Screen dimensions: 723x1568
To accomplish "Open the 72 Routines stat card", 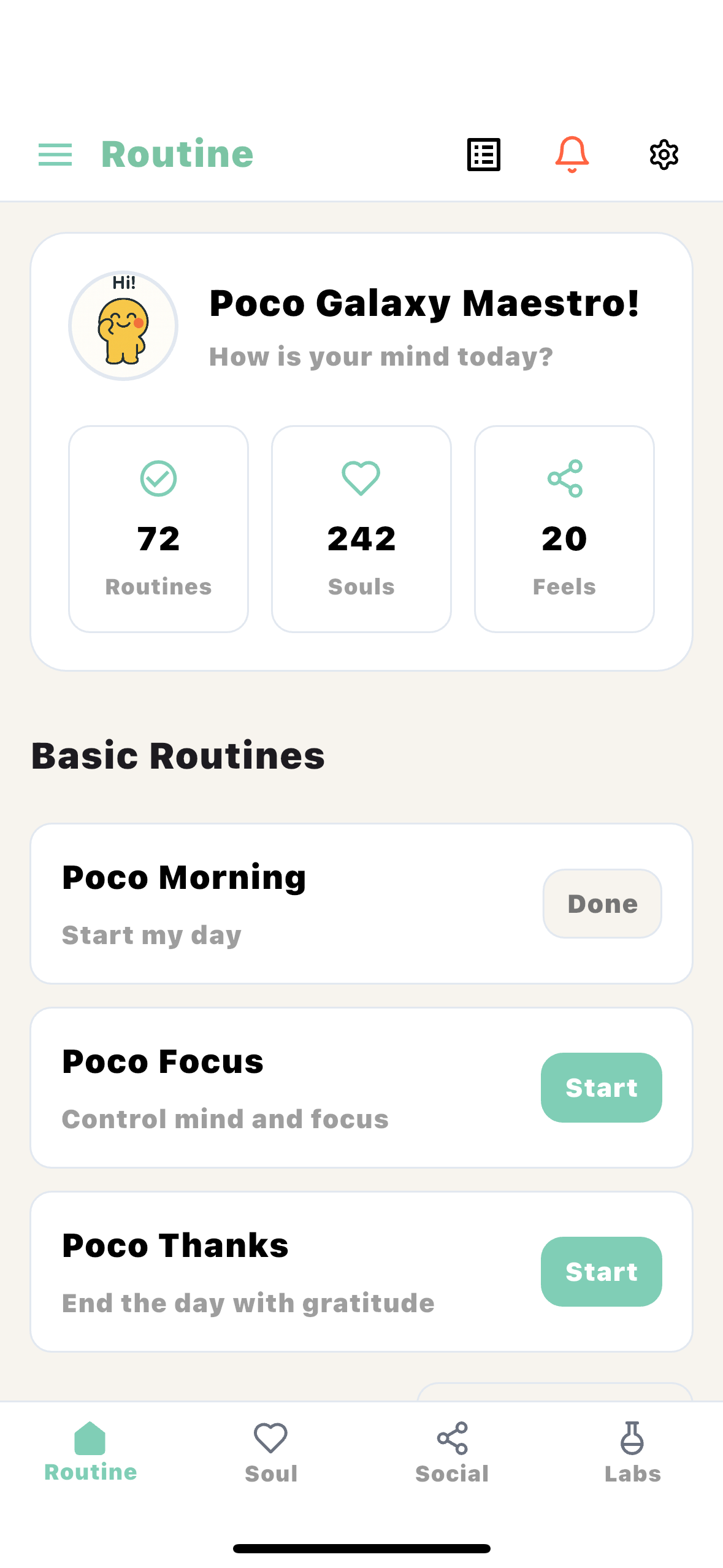I will click(x=158, y=529).
